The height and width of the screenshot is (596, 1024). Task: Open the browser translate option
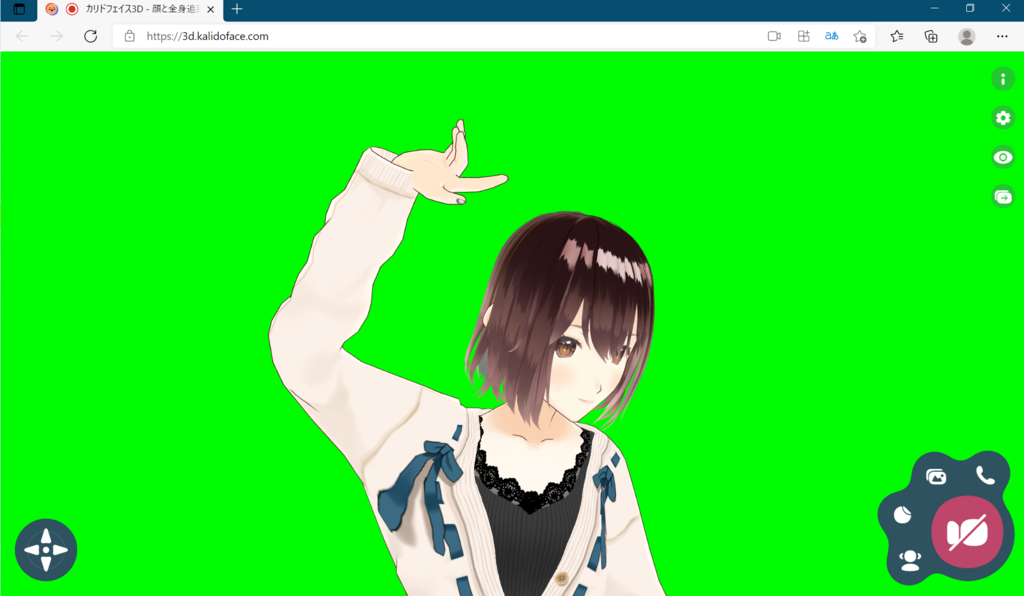pos(831,36)
